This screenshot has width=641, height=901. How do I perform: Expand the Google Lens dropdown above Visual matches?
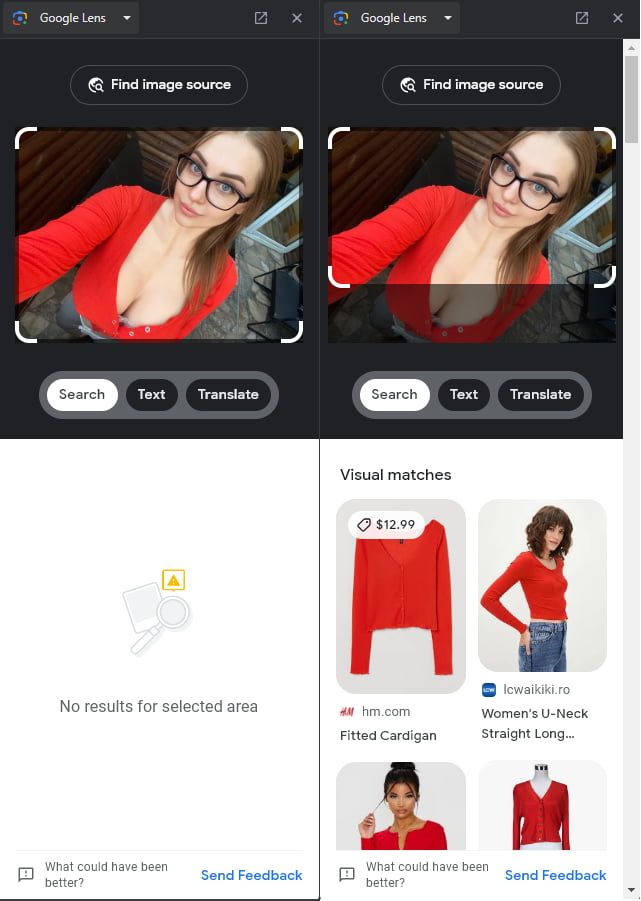pyautogui.click(x=447, y=18)
